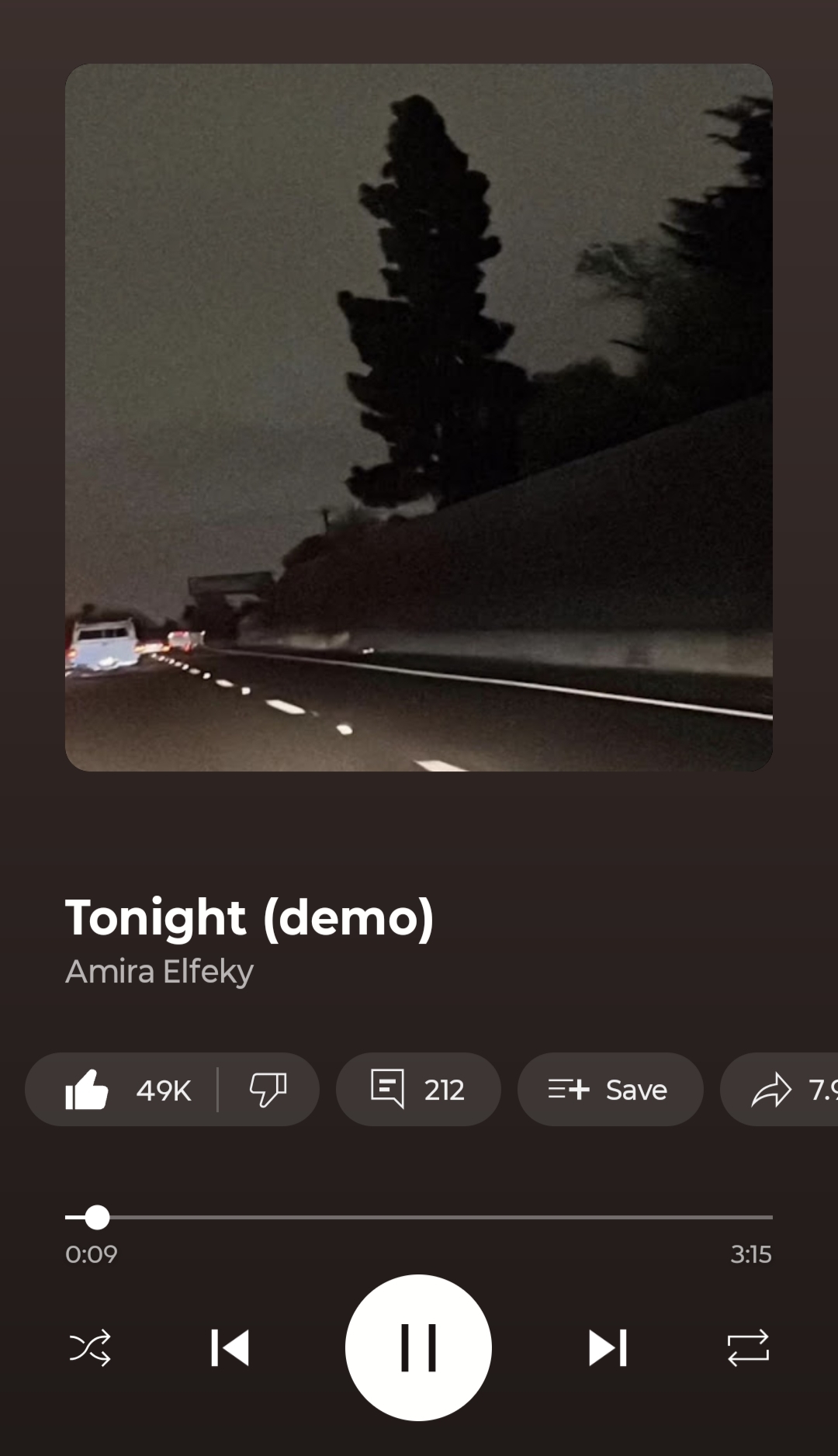Viewport: 838px width, 1456px height.
Task: Save track to a playlist
Action: (610, 1090)
